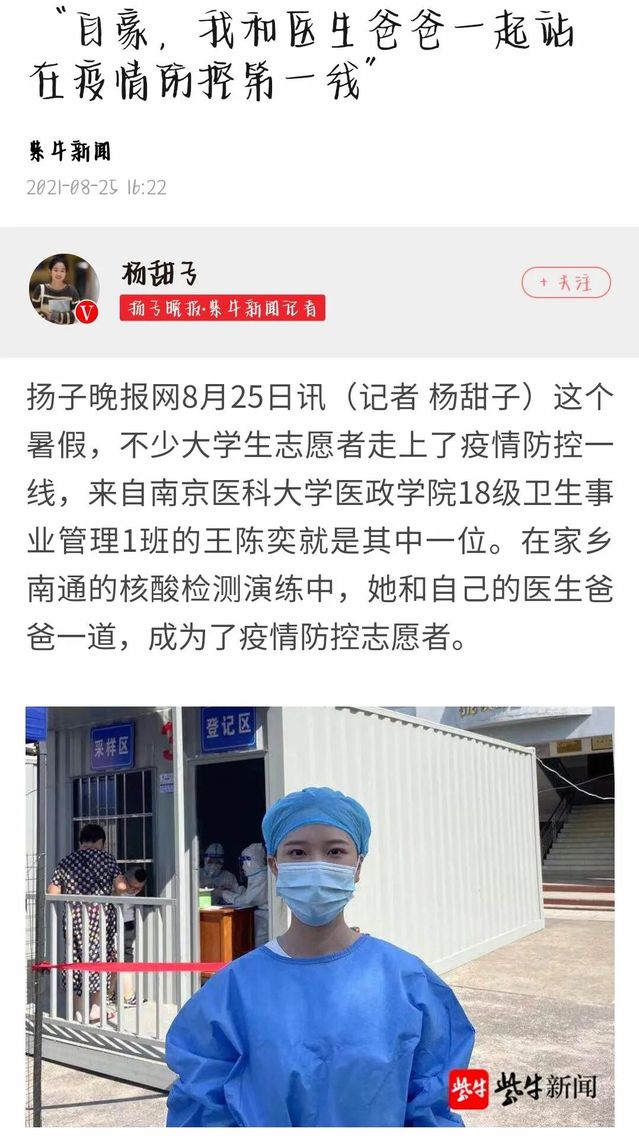639x1138 pixels.
Task: Open the author name 杨甜子
Action: coord(160,273)
